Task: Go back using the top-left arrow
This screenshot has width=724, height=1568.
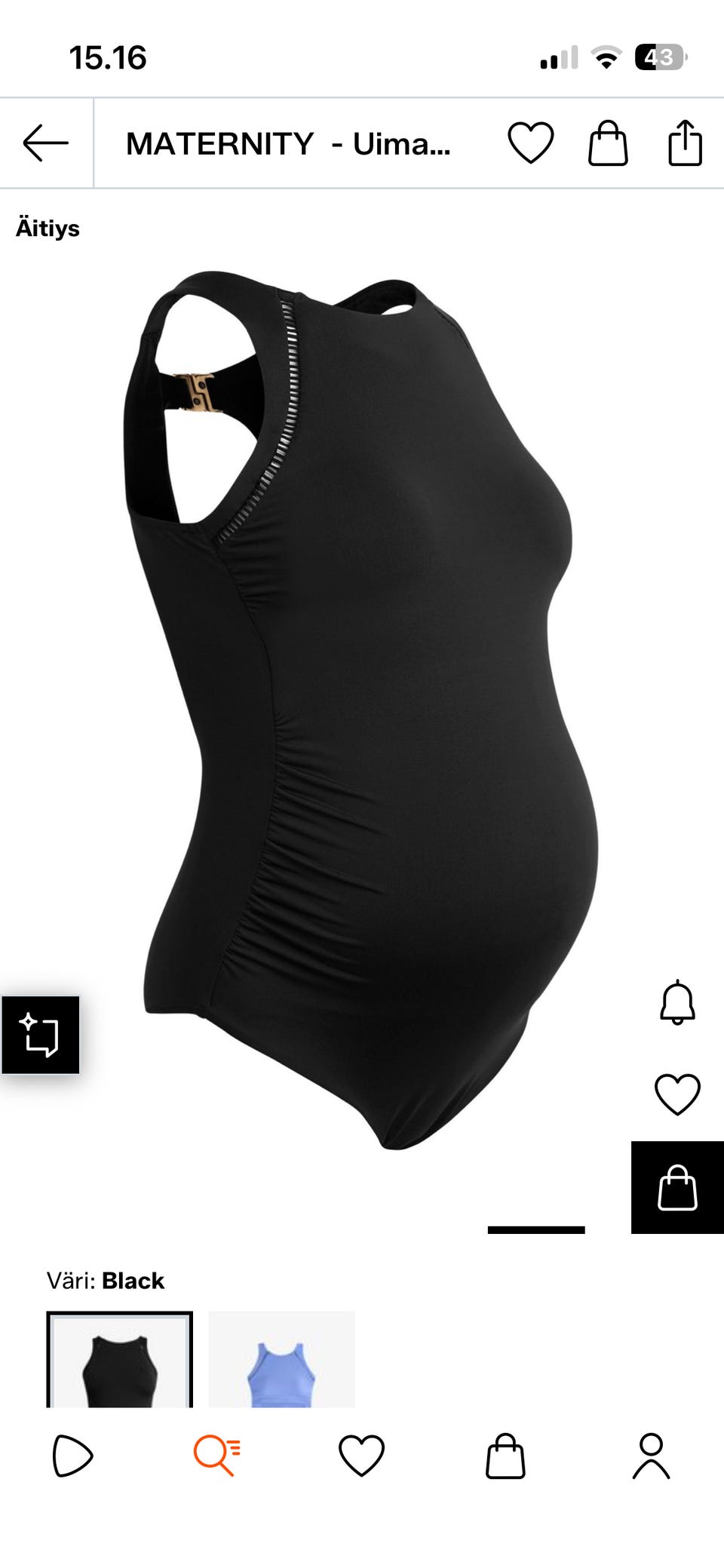Action: (46, 143)
